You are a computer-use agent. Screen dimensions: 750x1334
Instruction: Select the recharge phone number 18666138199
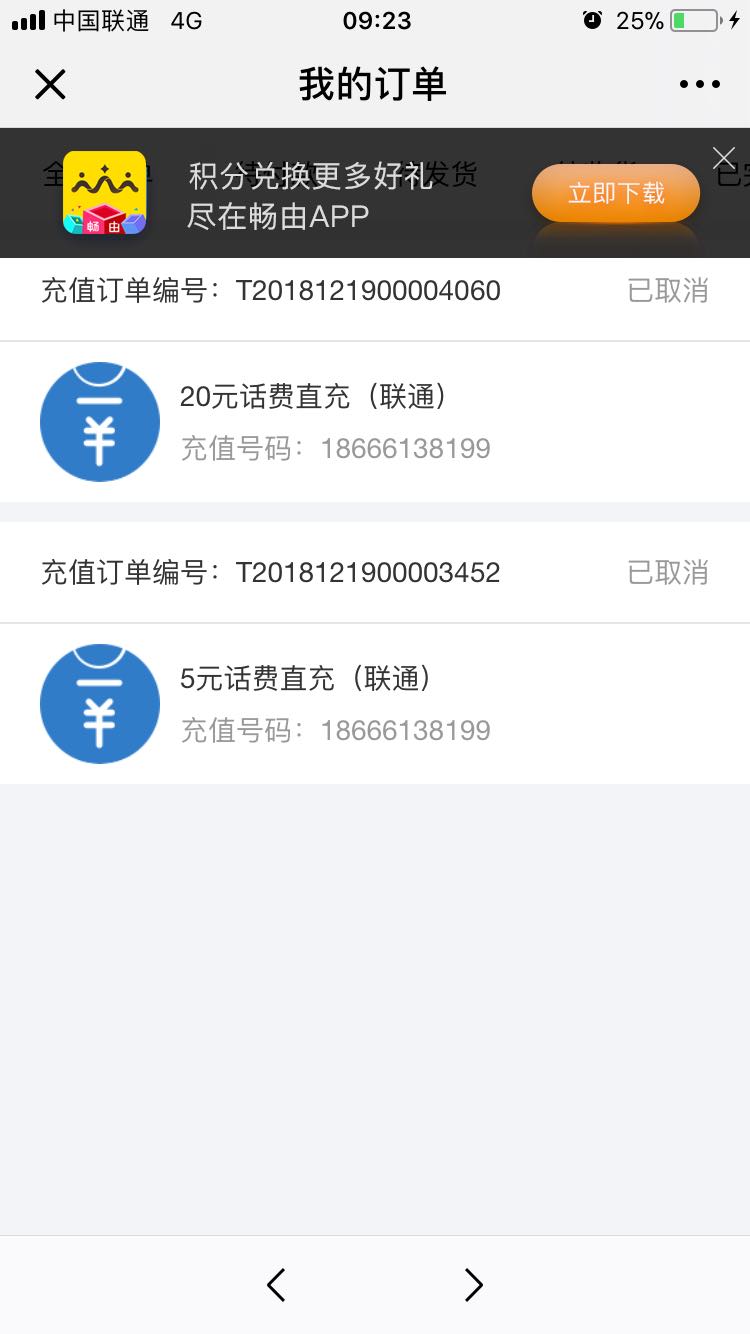click(x=406, y=448)
